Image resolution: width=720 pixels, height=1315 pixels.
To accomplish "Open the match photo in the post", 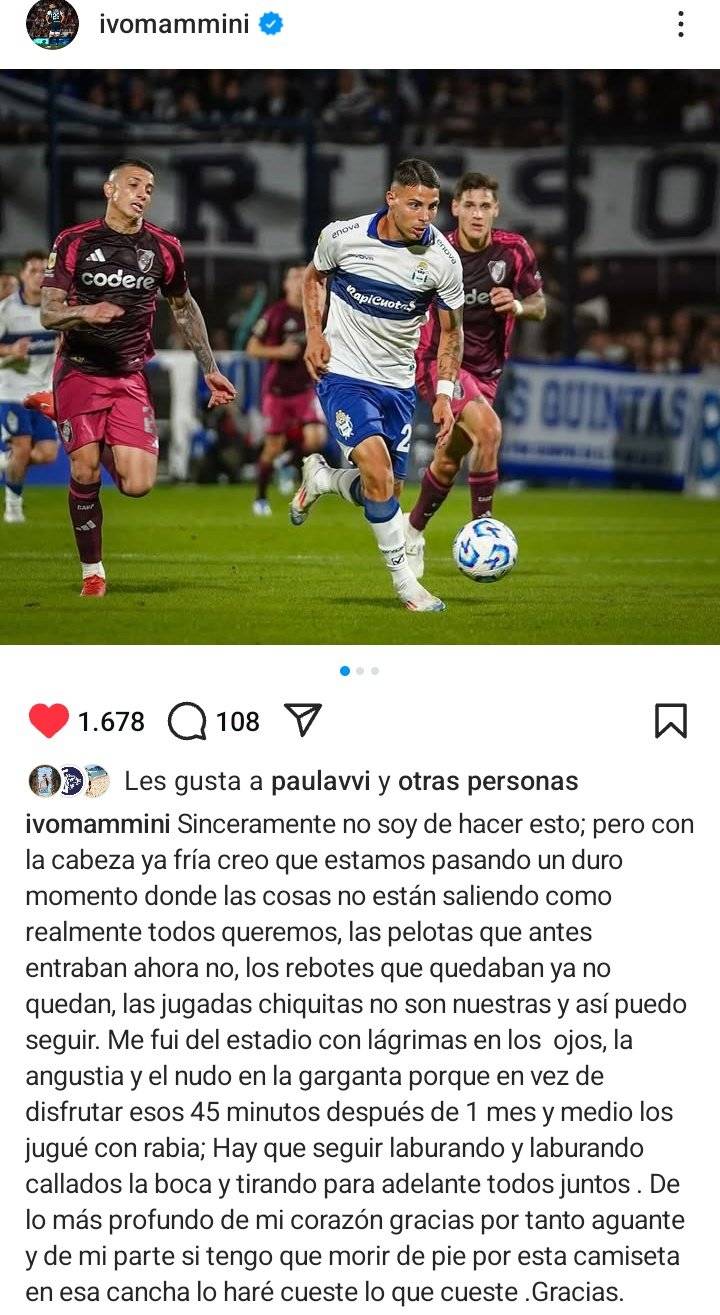I will click(x=360, y=357).
